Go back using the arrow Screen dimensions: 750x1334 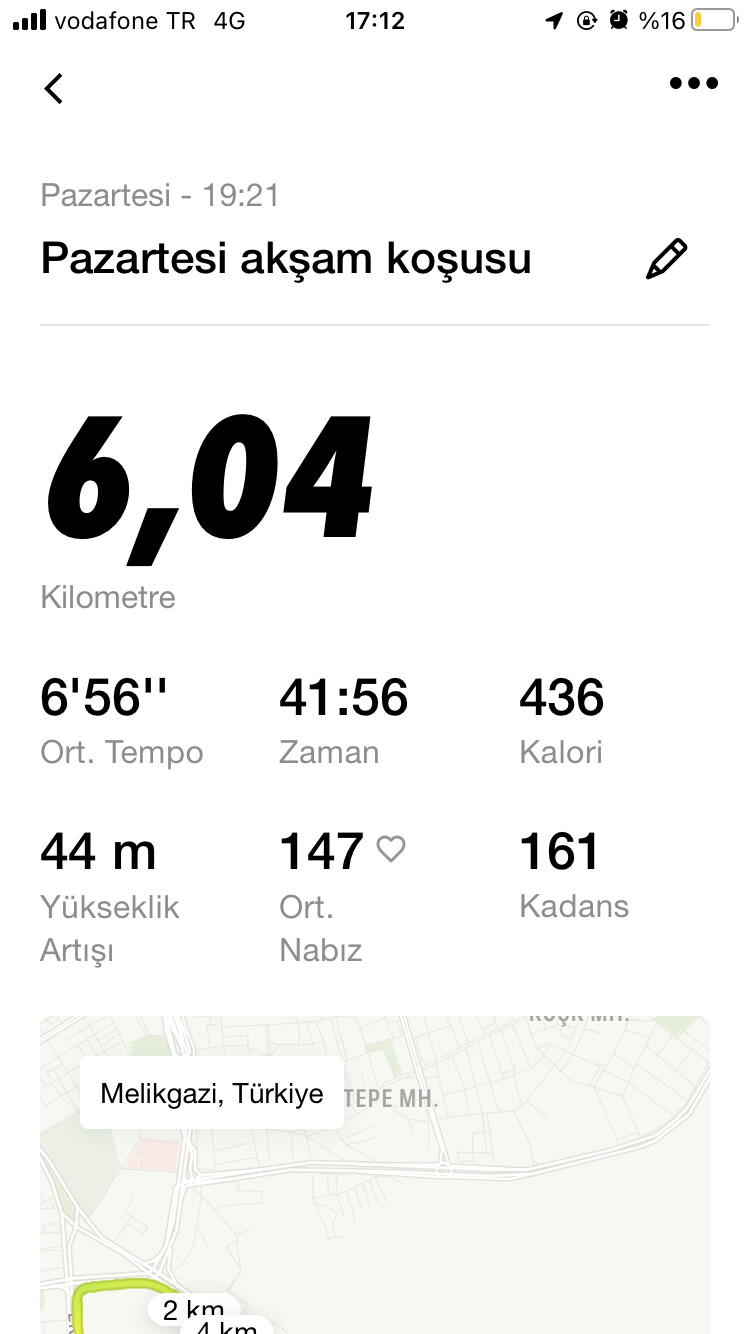(54, 88)
